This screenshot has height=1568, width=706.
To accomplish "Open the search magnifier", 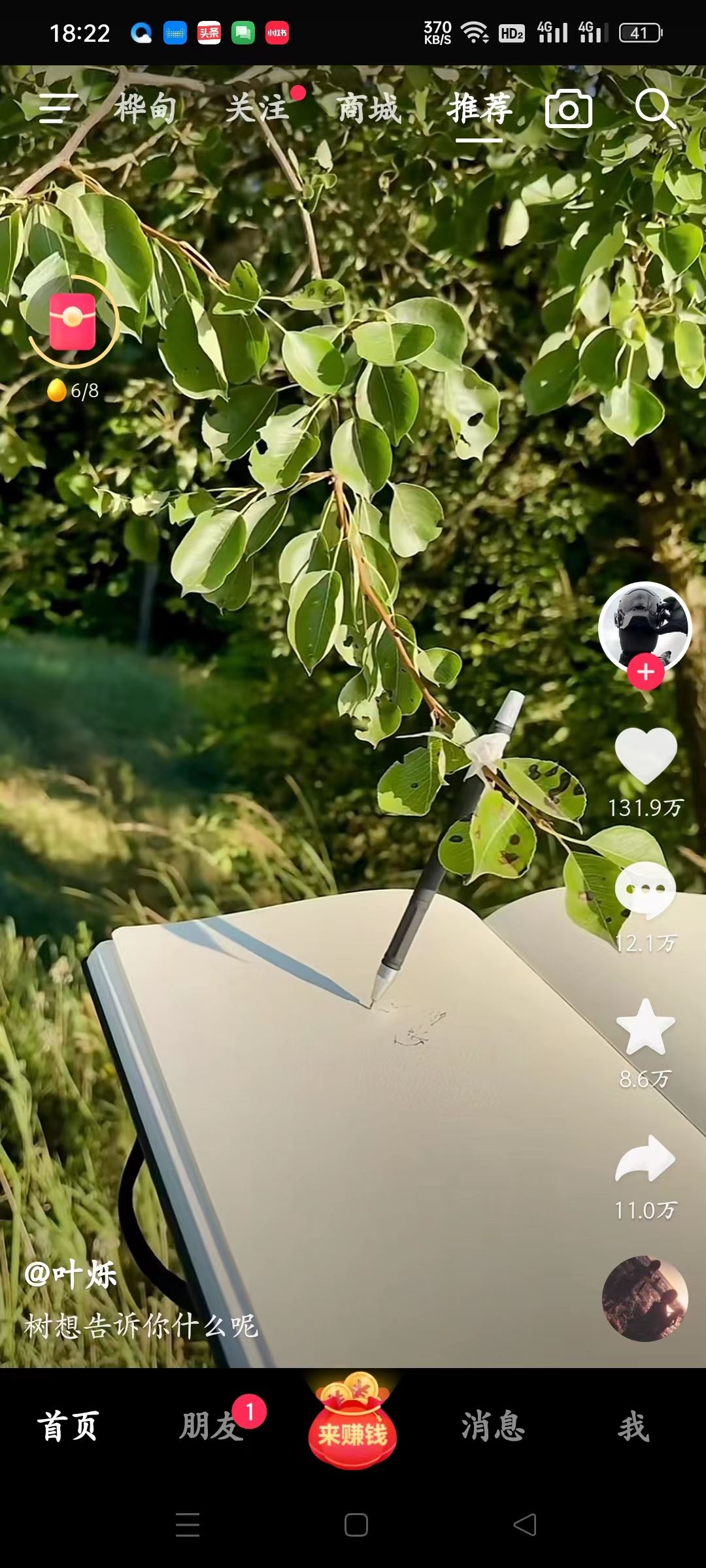I will 654,108.
